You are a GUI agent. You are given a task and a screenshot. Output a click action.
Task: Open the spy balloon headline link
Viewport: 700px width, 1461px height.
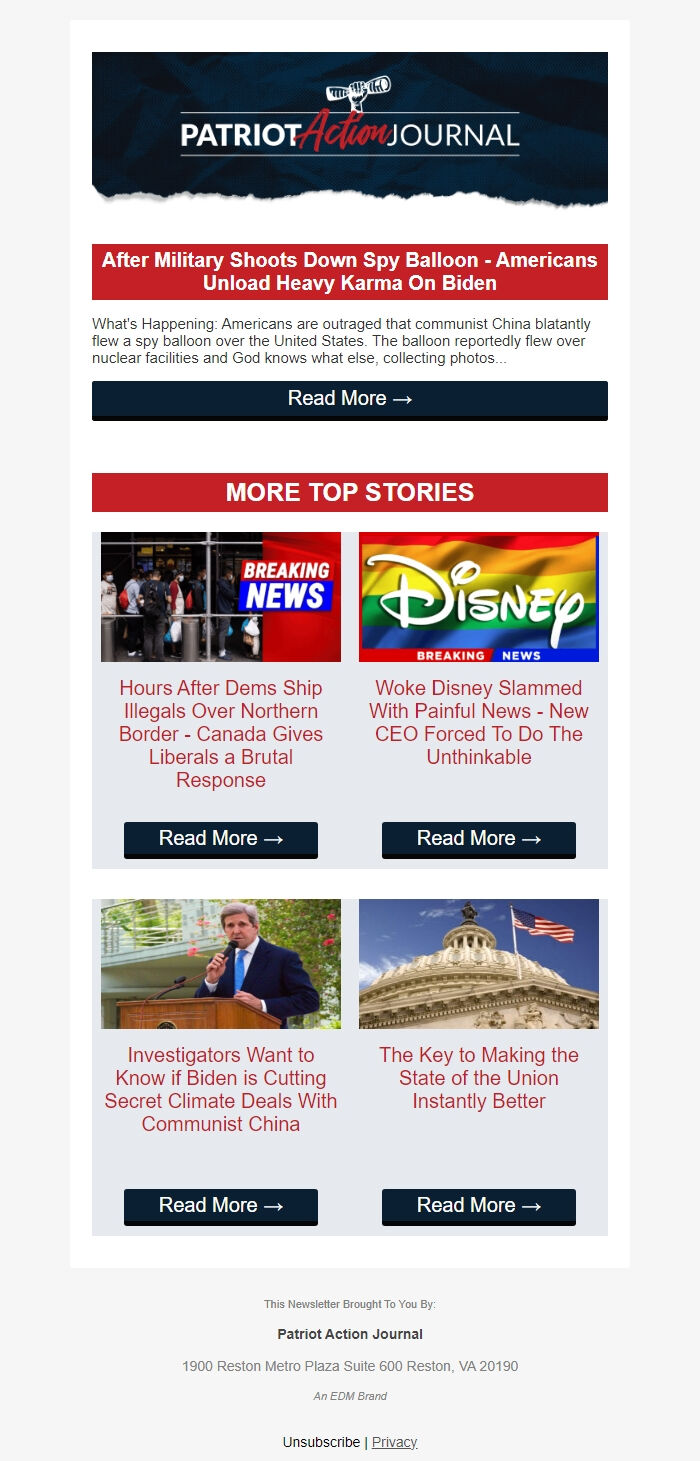coord(350,271)
